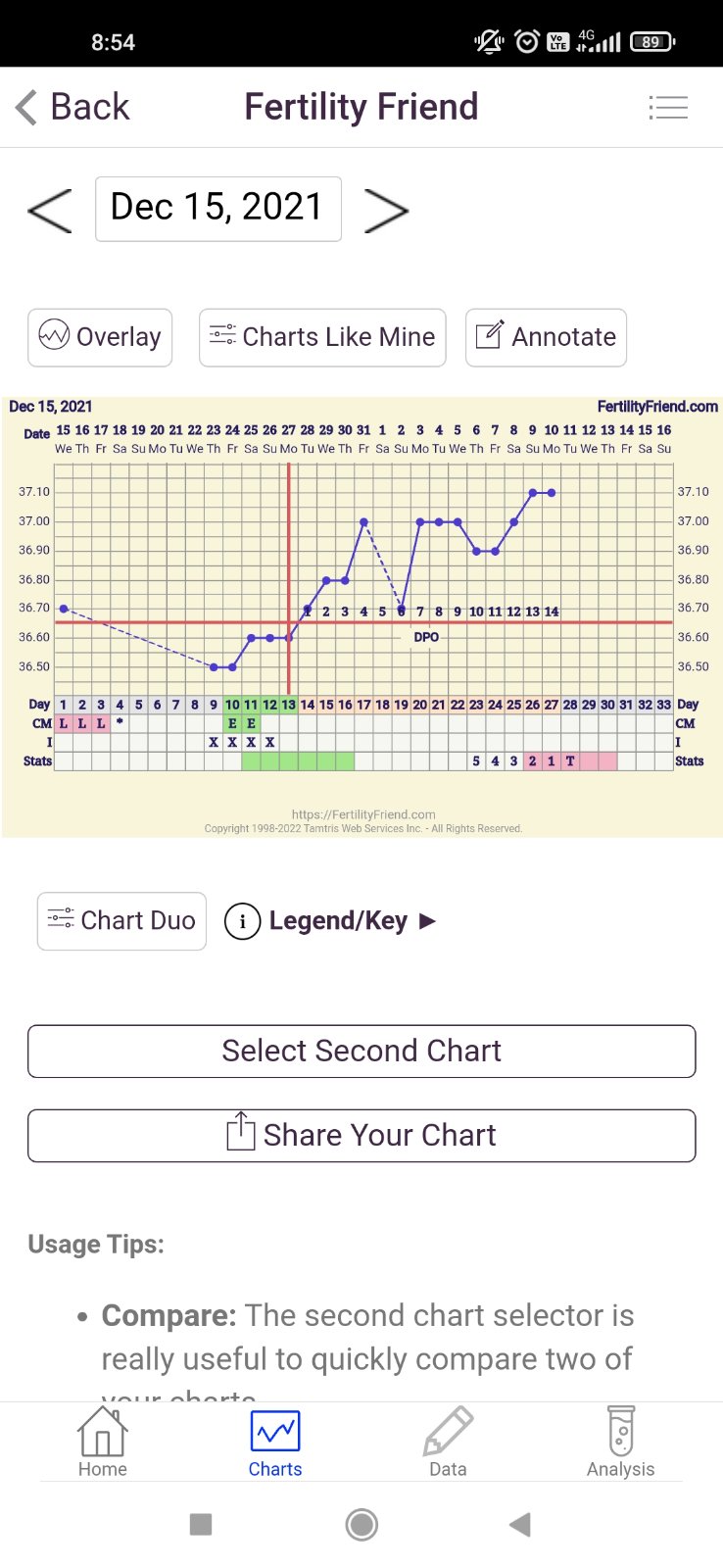
Task: Share your chart
Action: pyautogui.click(x=361, y=1135)
